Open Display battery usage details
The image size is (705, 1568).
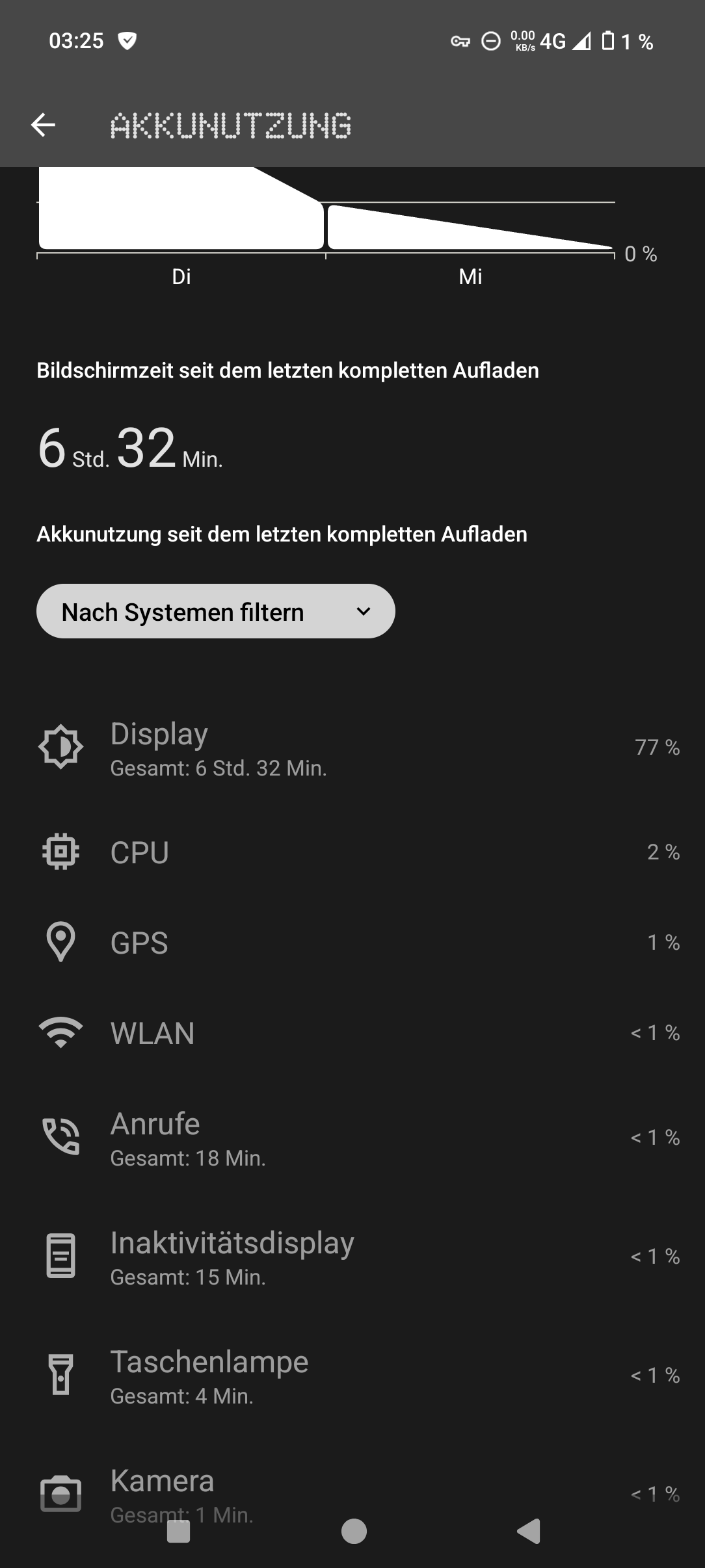(351, 749)
